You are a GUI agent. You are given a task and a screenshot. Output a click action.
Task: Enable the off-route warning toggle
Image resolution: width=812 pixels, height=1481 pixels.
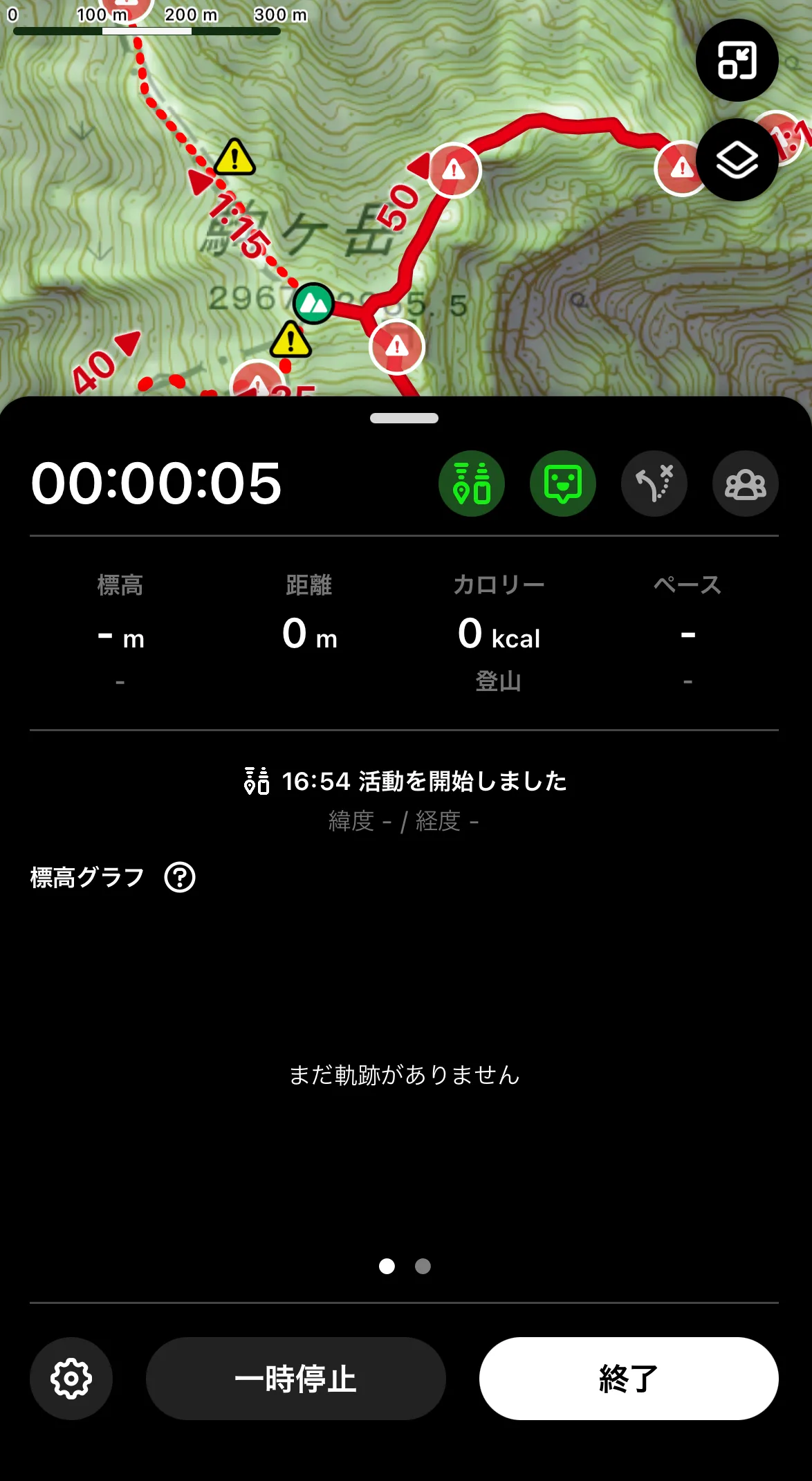(654, 483)
